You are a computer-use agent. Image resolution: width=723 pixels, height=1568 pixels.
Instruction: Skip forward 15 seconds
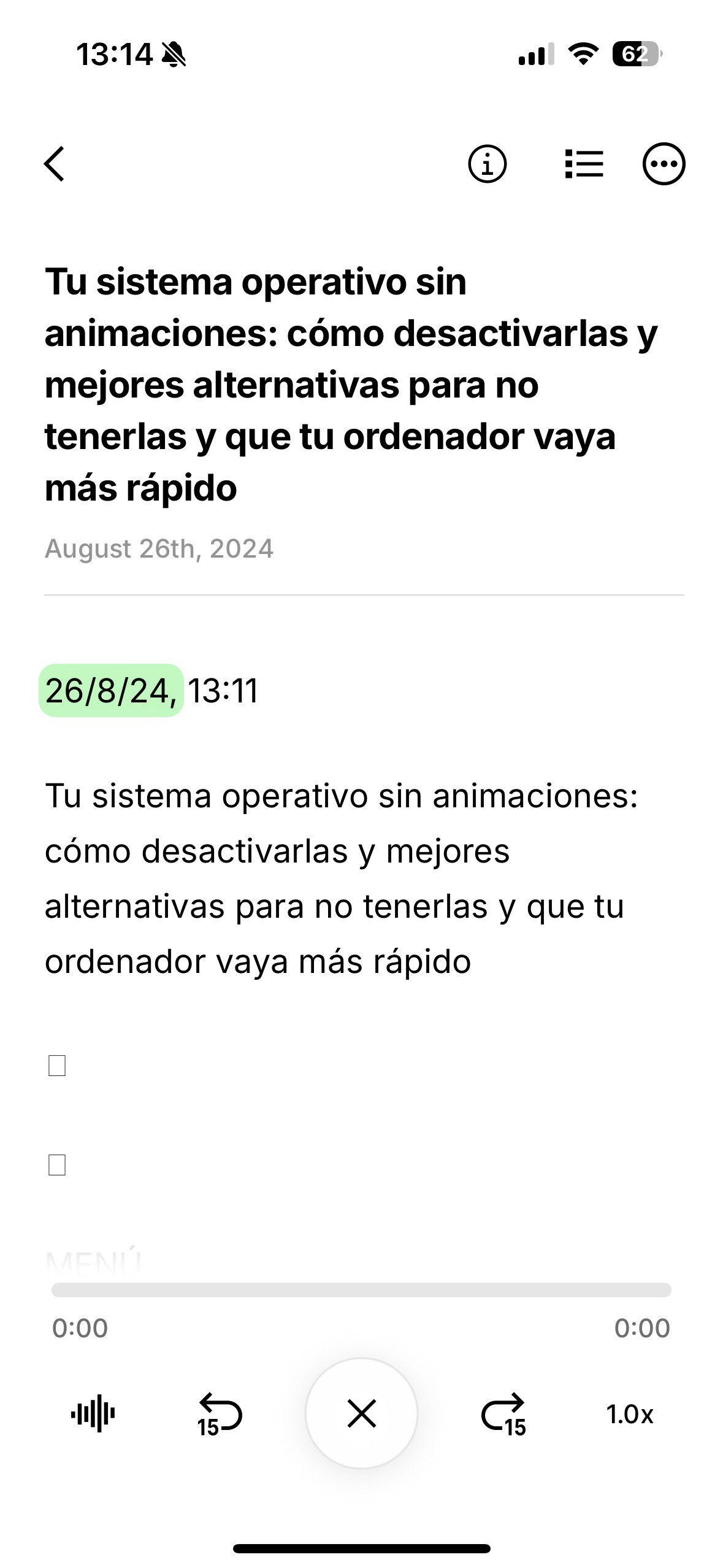503,1414
